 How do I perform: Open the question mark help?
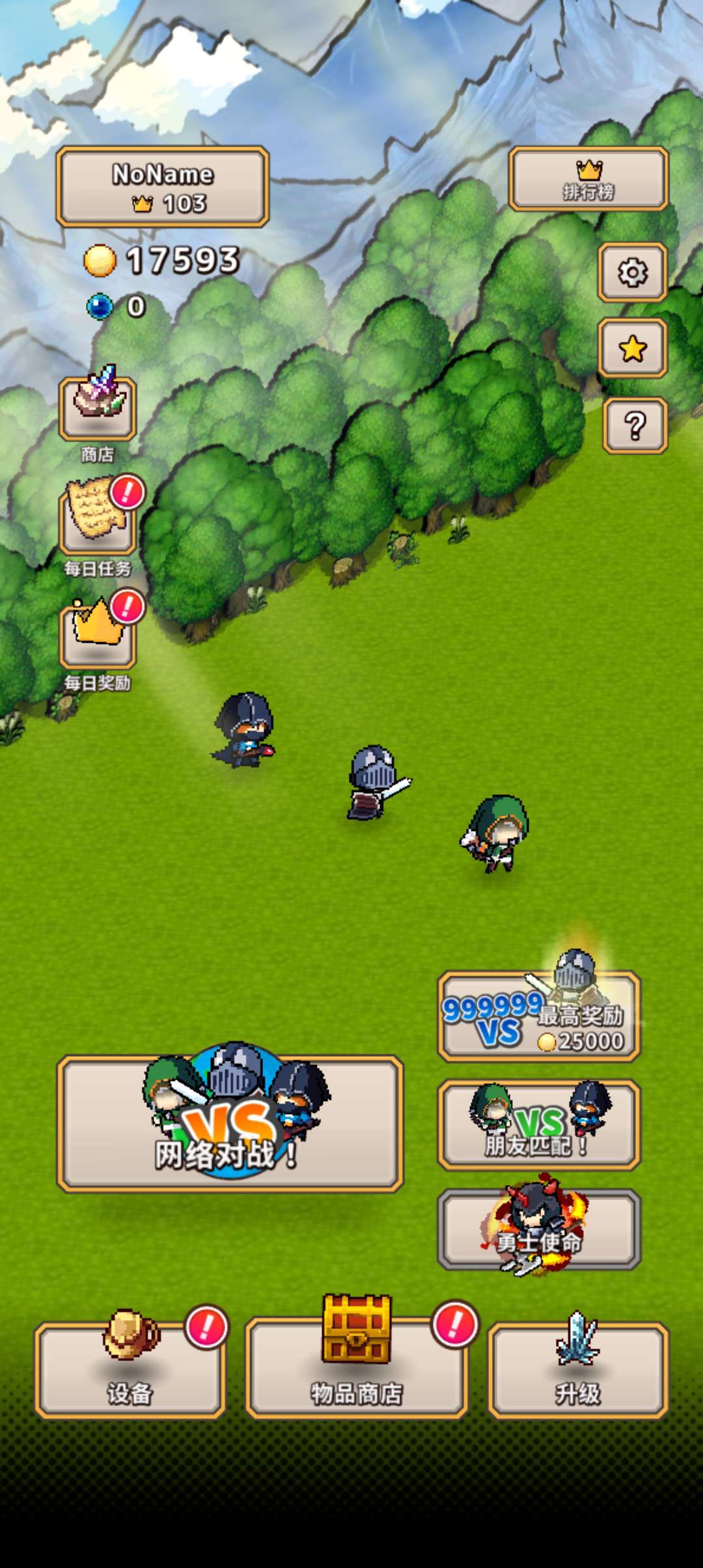635,426
